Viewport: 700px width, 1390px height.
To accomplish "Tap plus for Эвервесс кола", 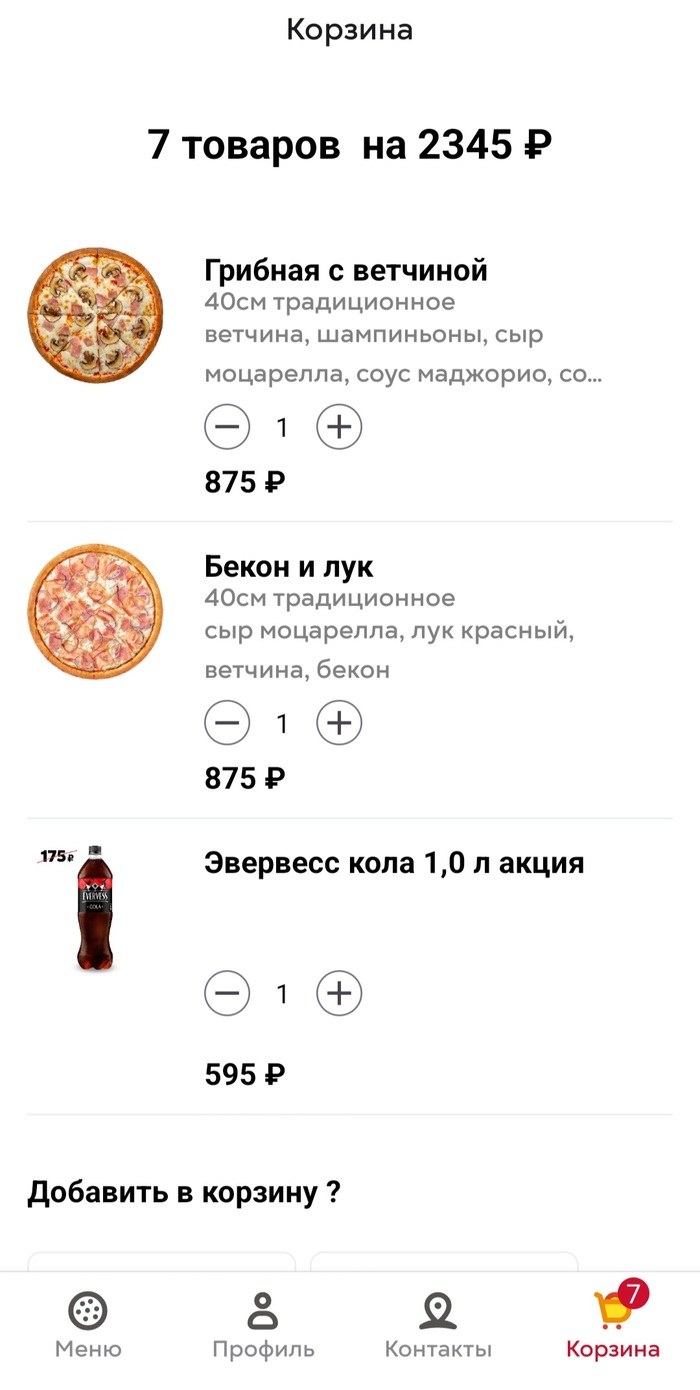I will point(339,994).
